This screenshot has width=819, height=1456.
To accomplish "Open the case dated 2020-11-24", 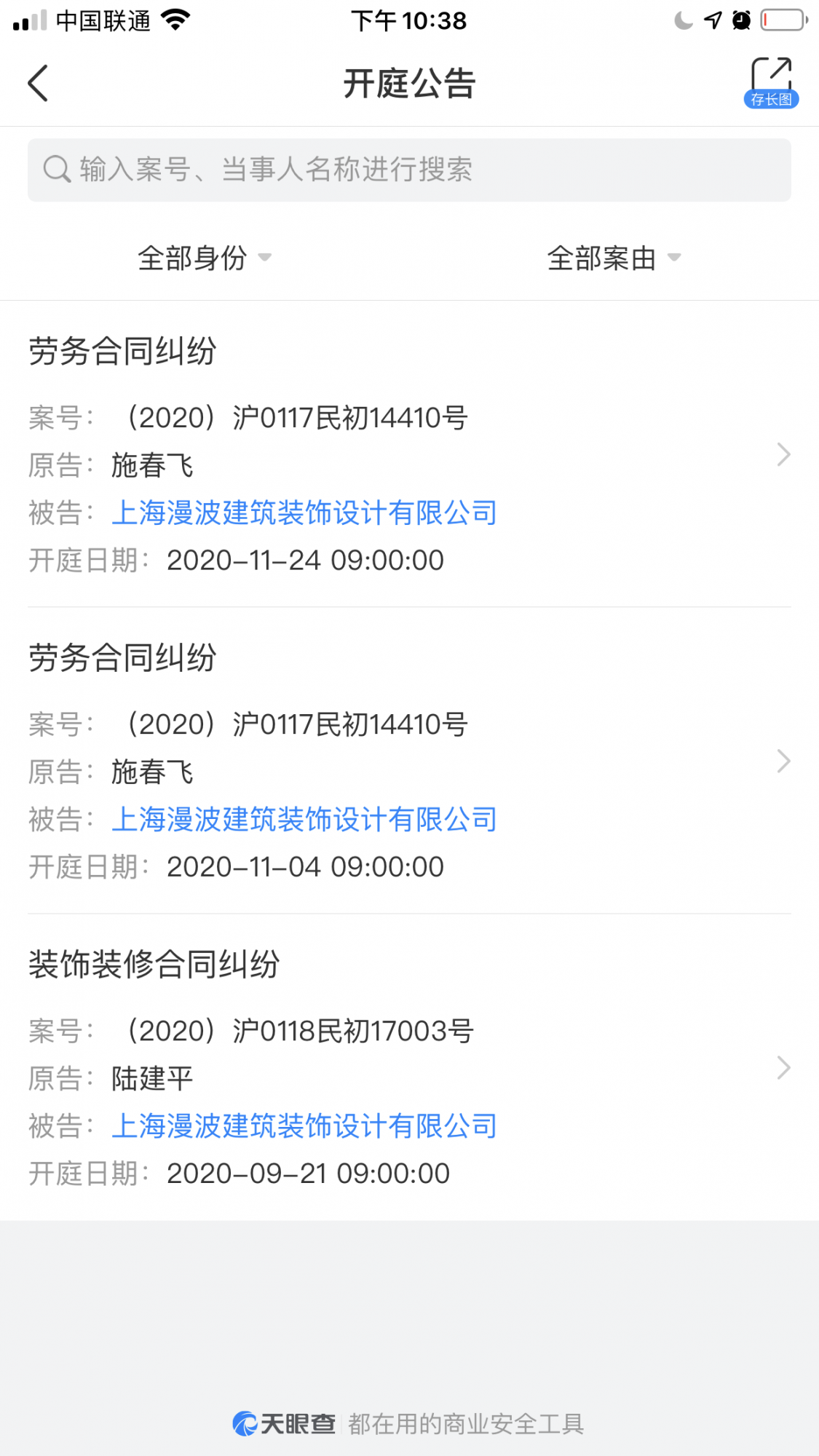I will pos(783,454).
